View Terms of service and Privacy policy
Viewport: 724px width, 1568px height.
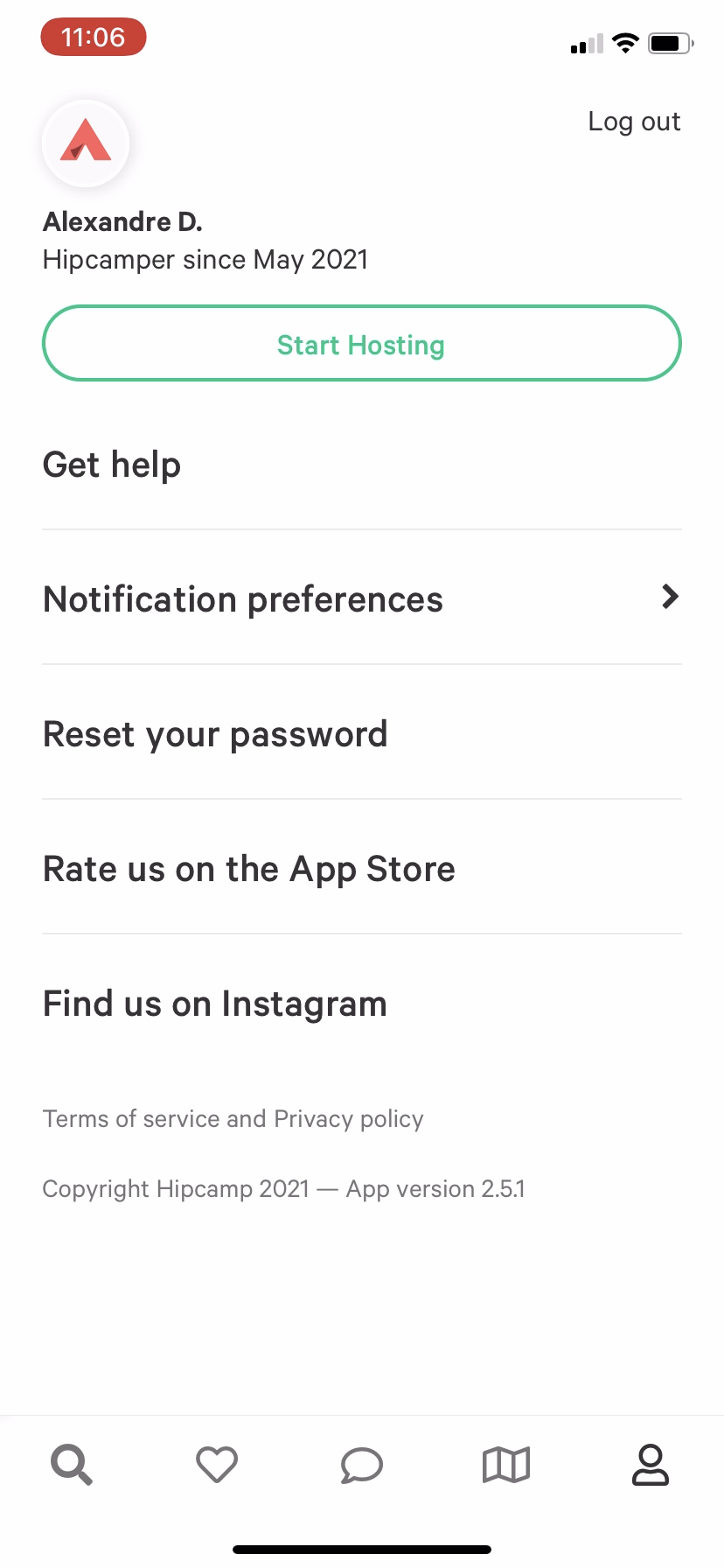(x=233, y=1119)
